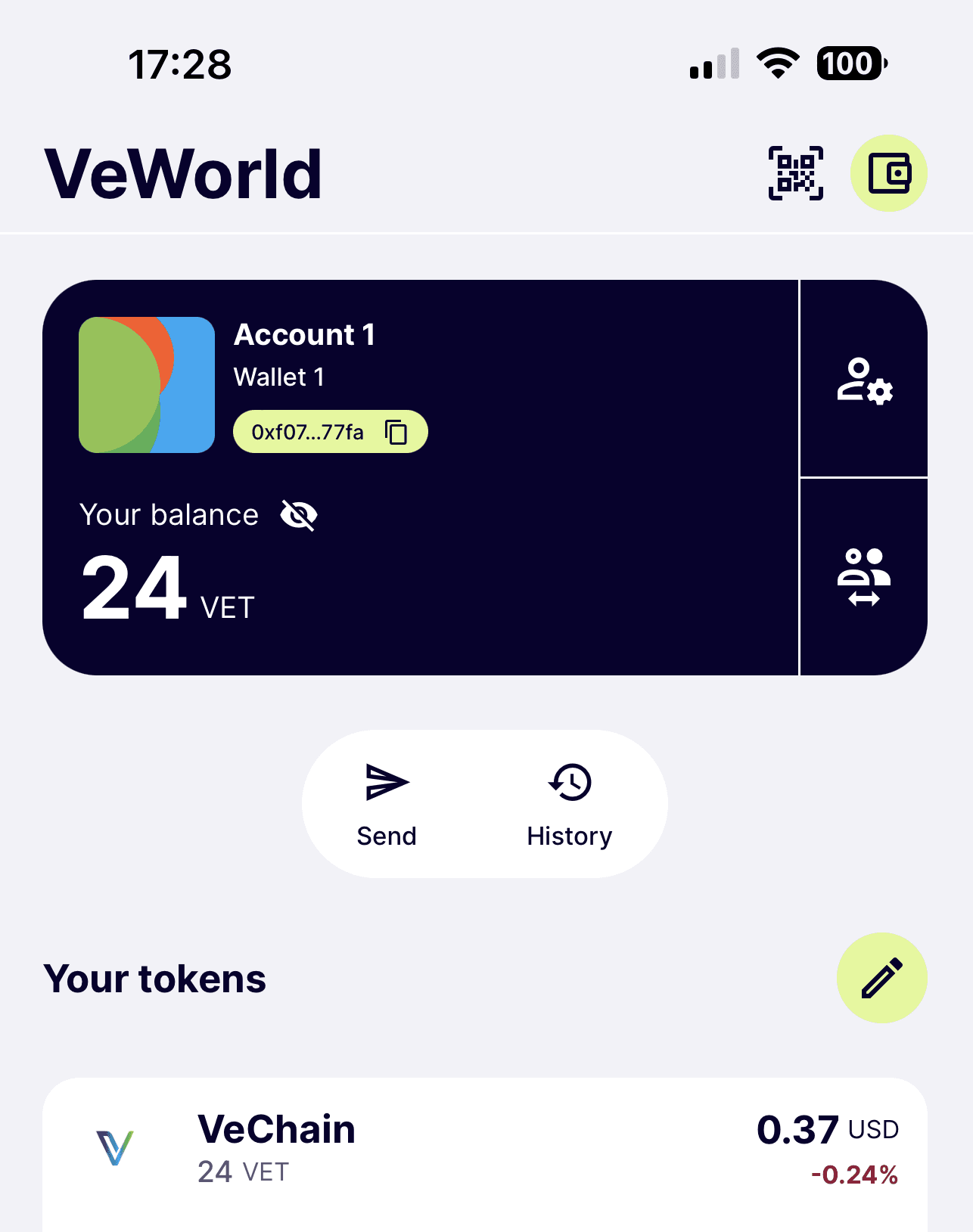Open the VeChain token card
Screen dimensions: 973x1232
484,1150
